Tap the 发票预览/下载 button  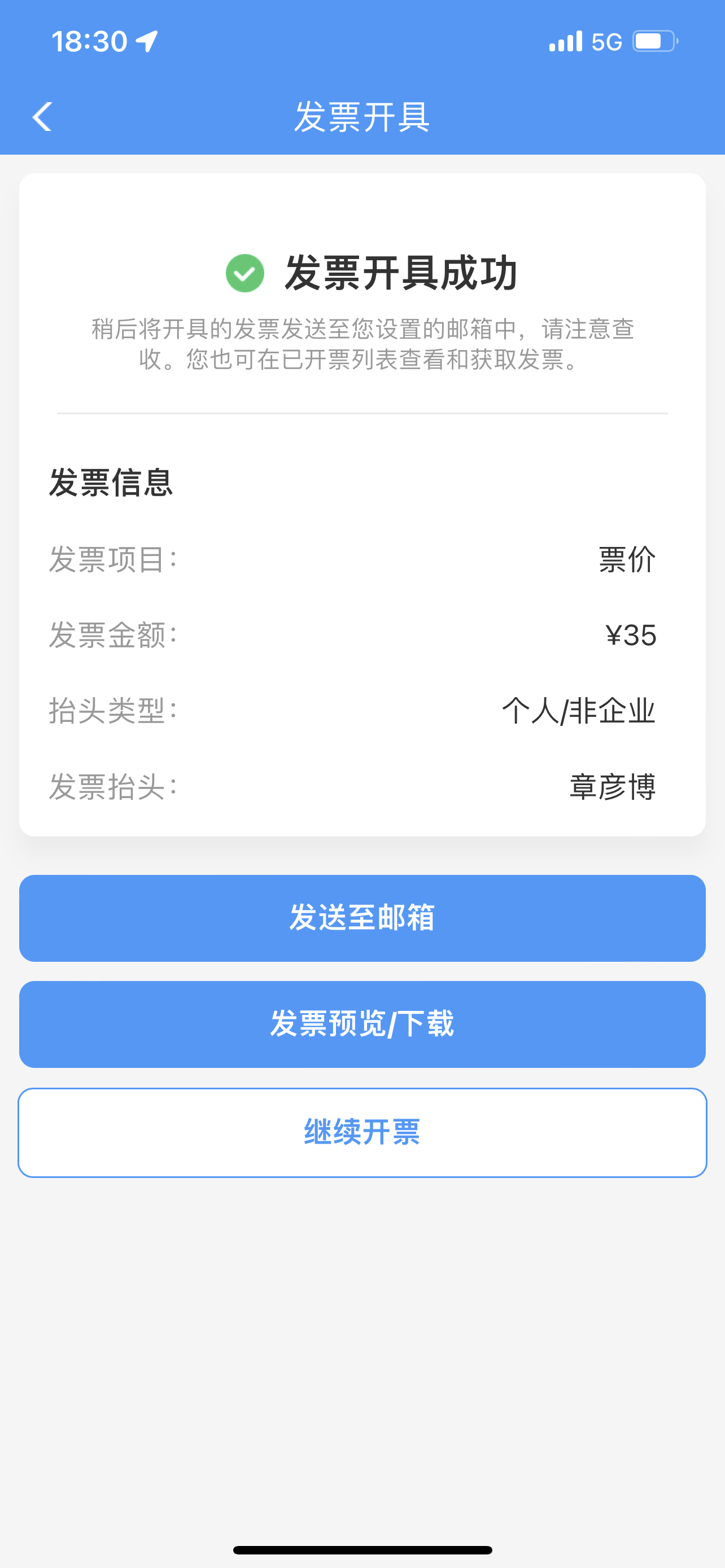pos(362,1024)
